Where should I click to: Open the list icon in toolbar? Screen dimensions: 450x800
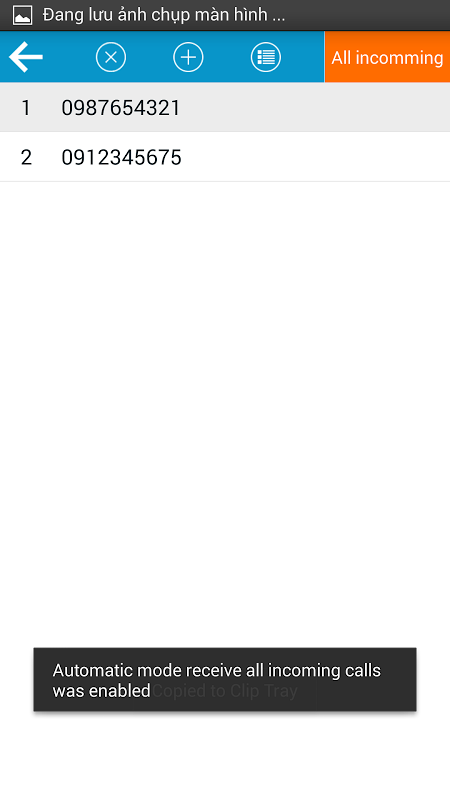point(266,57)
